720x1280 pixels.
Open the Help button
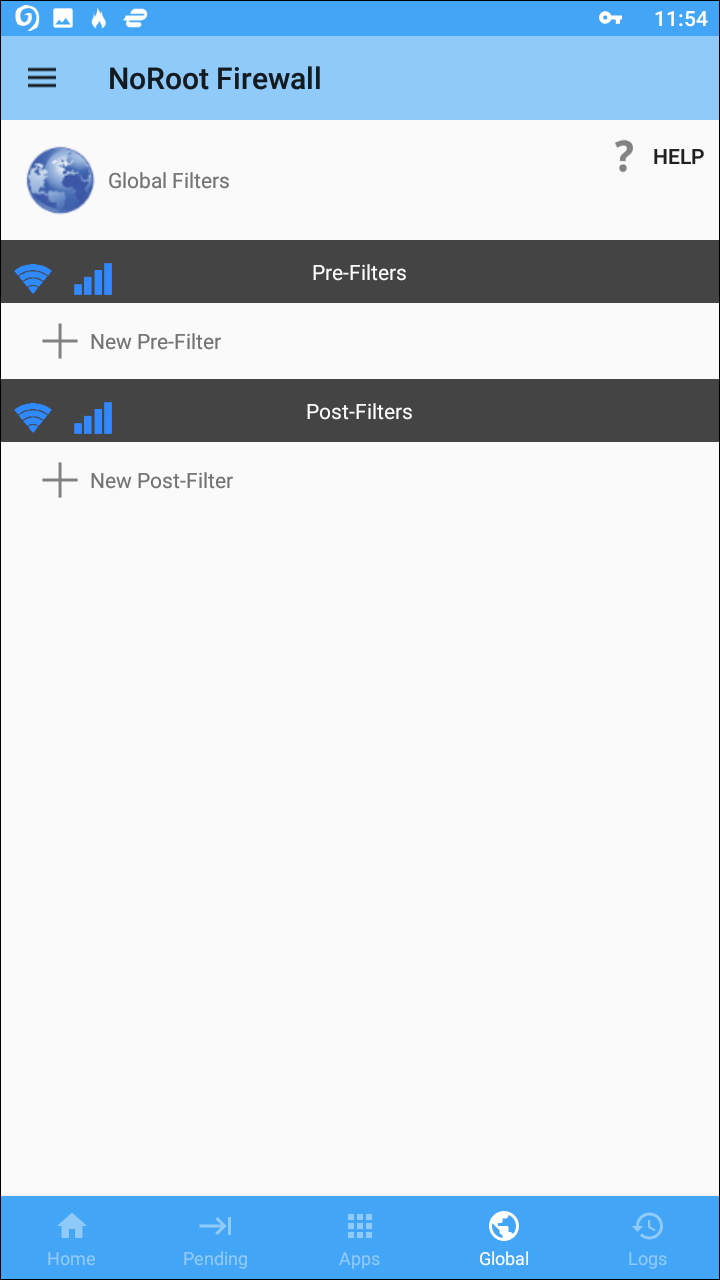pos(658,157)
